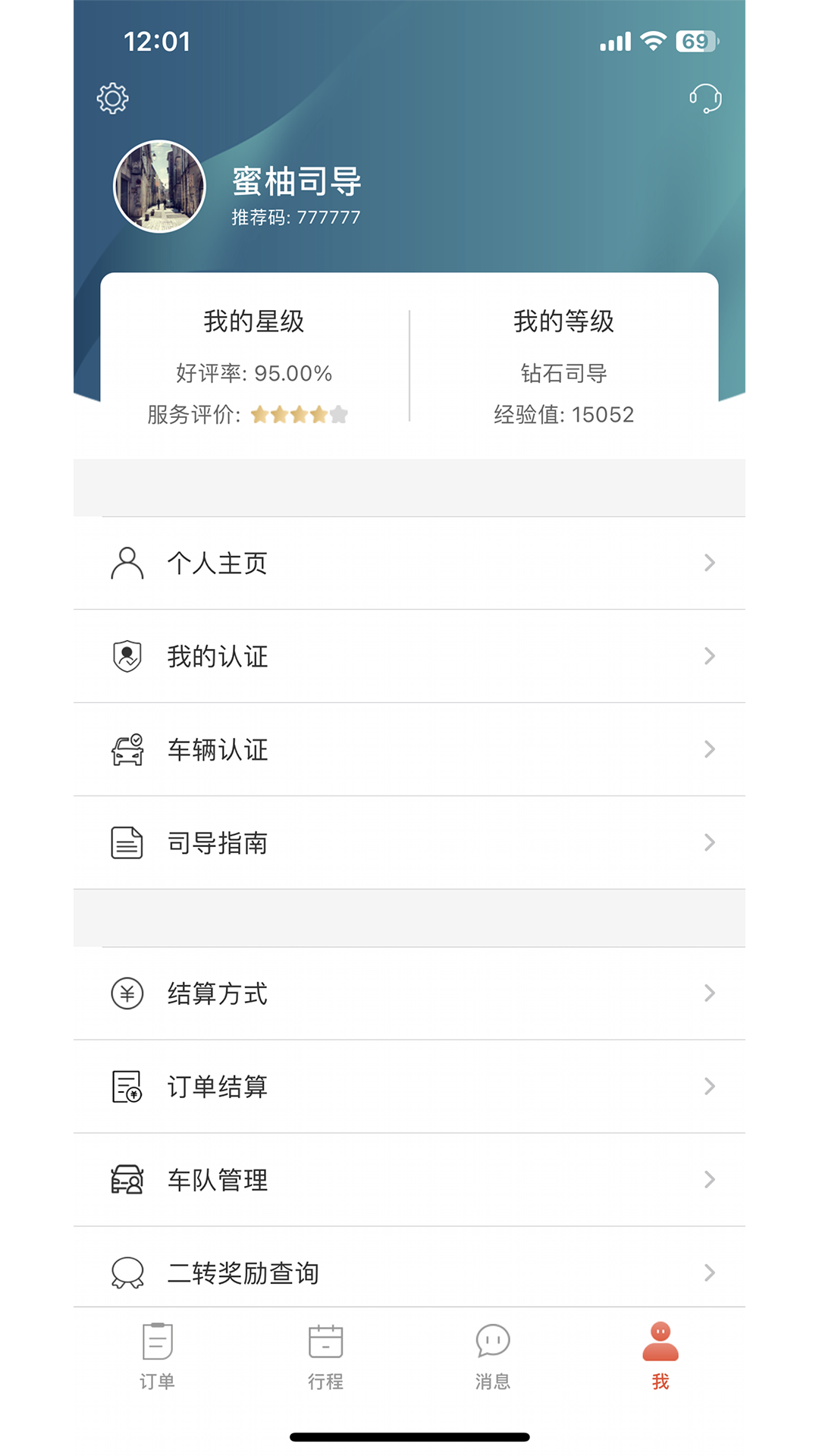This screenshot has height=1456, width=819.
Task: Expand the 订单结算 row chevron
Action: 710,1087
